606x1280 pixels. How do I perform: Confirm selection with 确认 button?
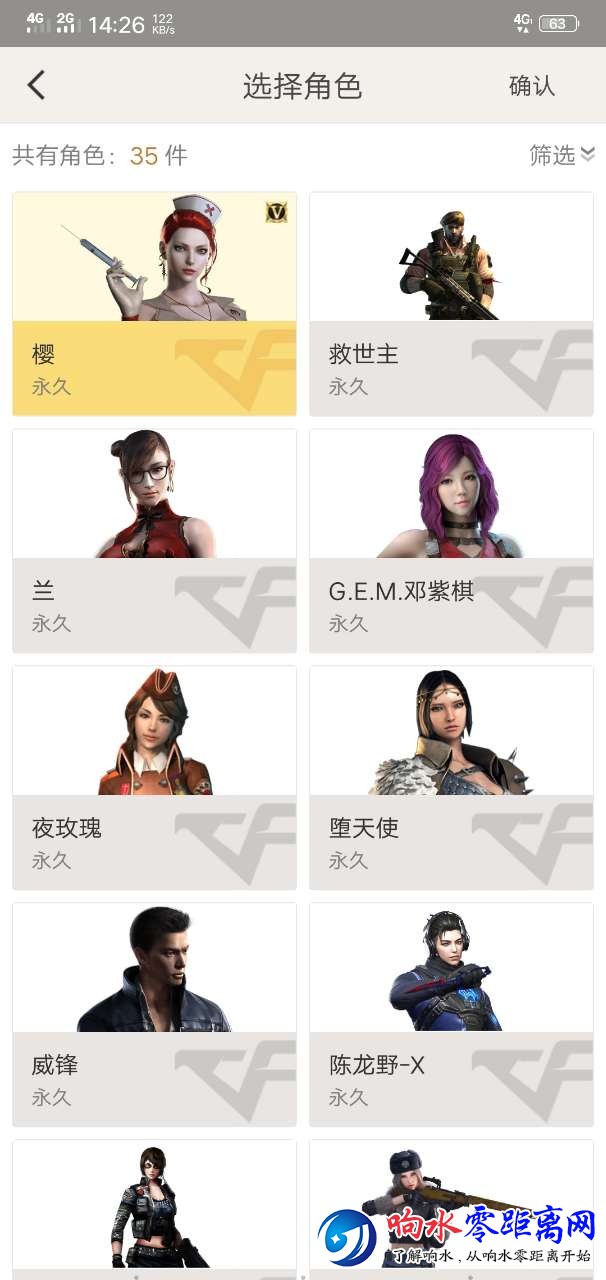coord(531,86)
